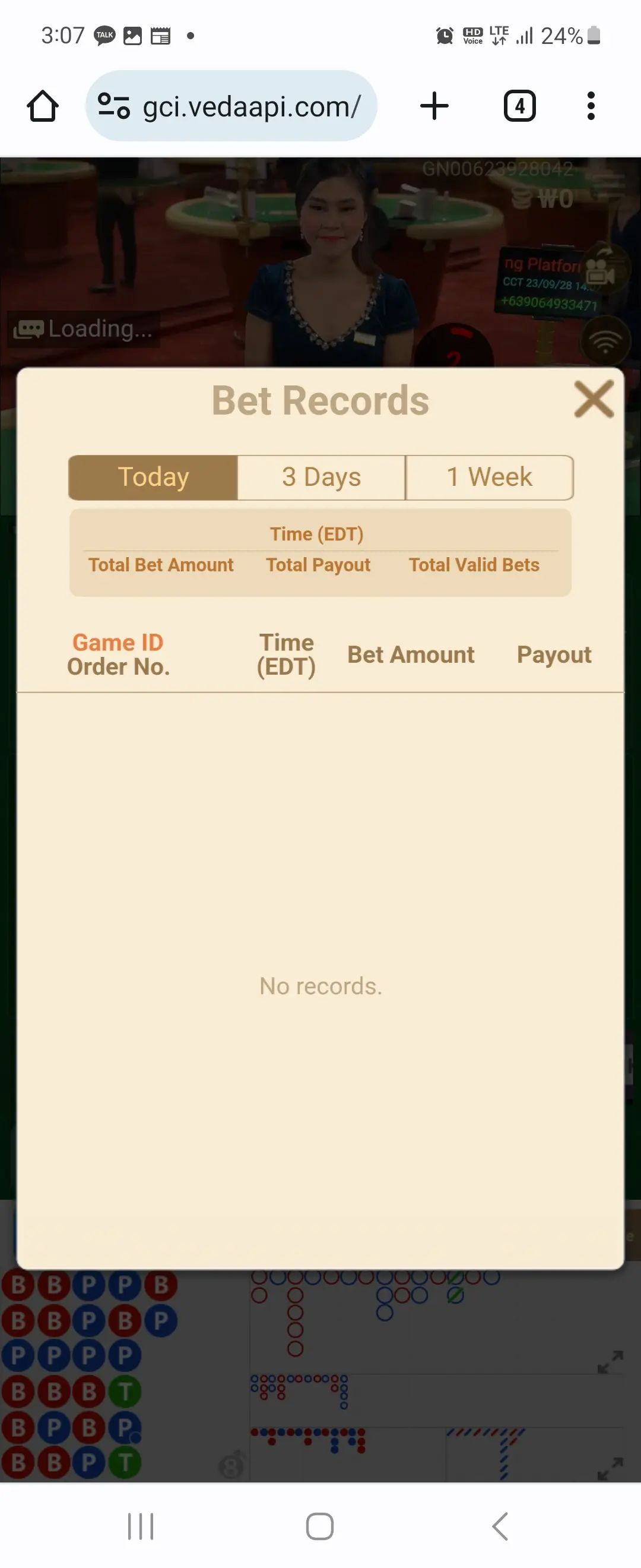641x1568 pixels.
Task: Go to the browser home page
Action: (x=43, y=106)
